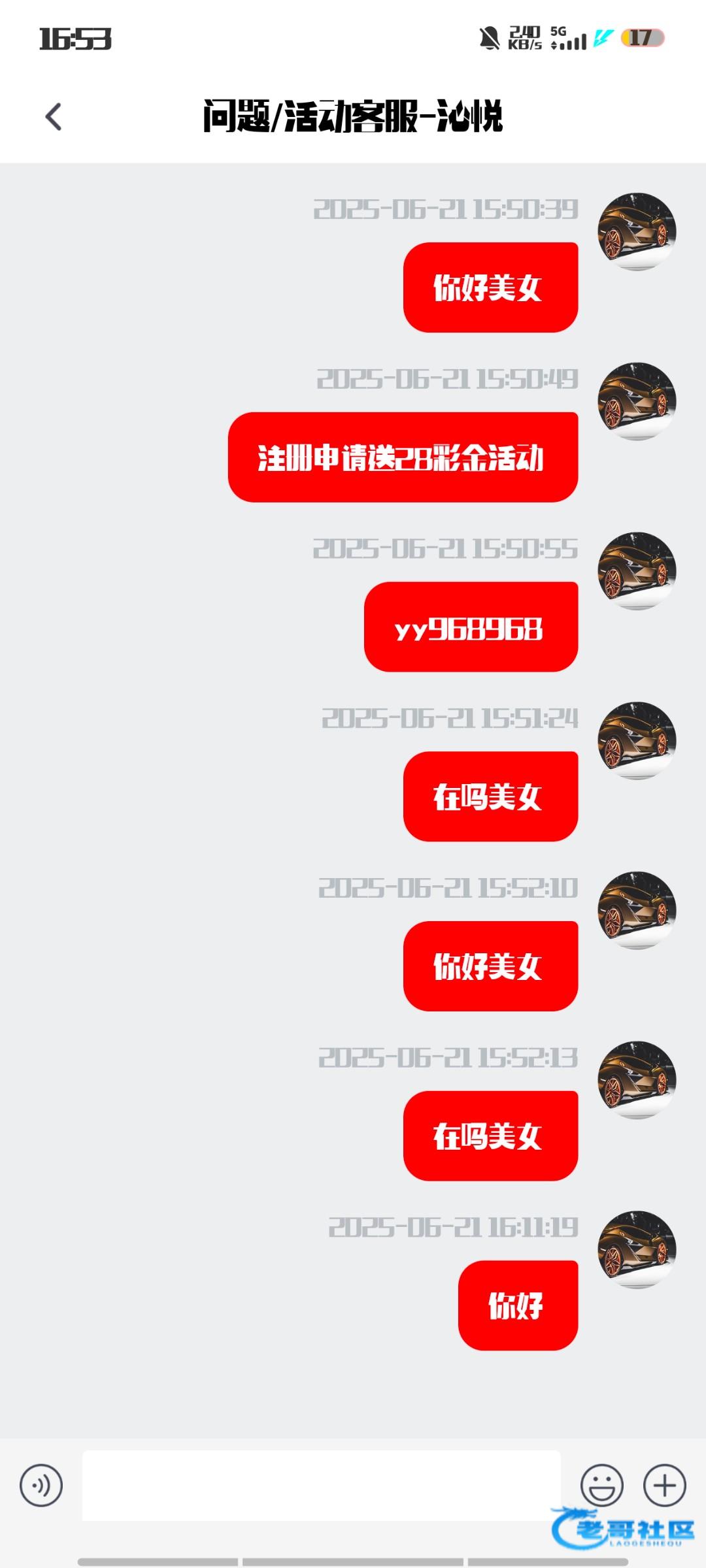This screenshot has width=706, height=1568.
Task: Tap the voice input icon
Action: (x=41, y=1485)
